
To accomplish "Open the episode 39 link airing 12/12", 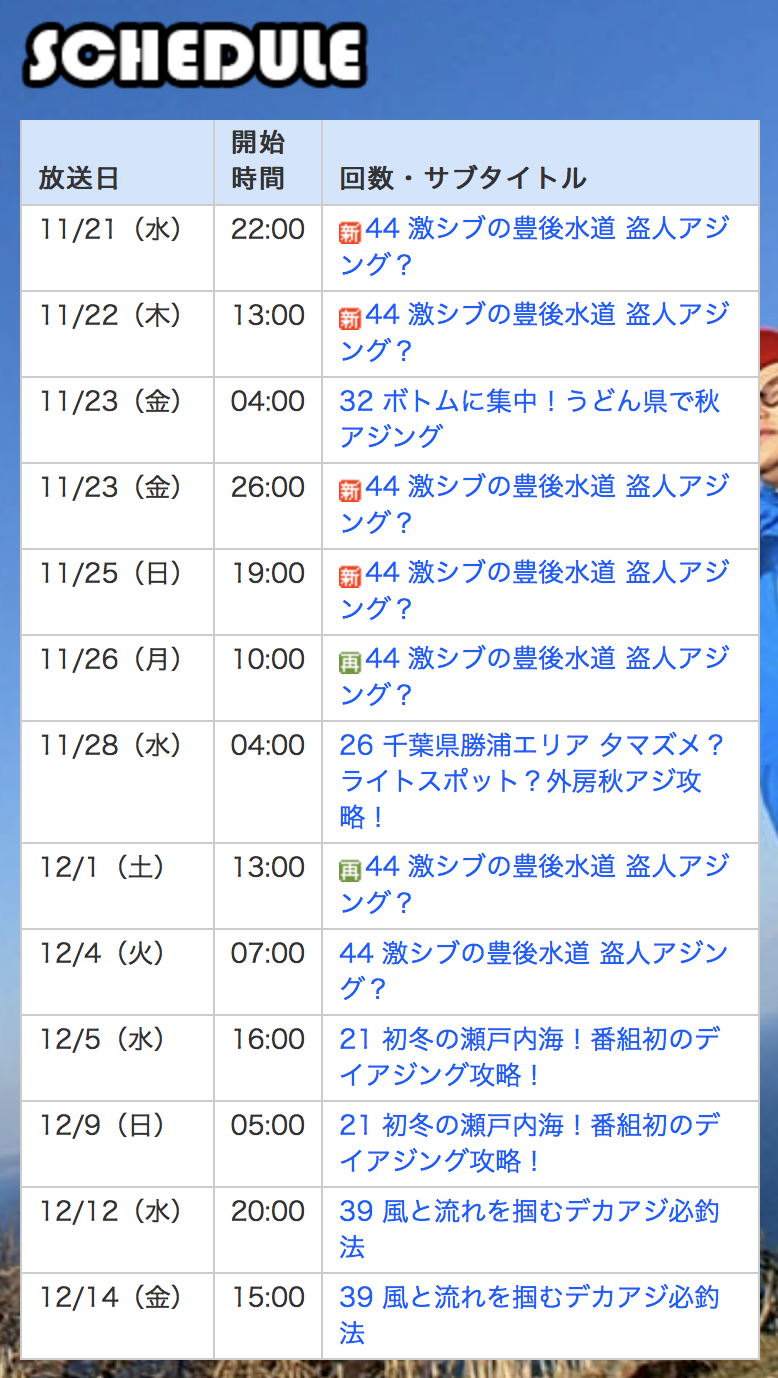I will 530,1229.
